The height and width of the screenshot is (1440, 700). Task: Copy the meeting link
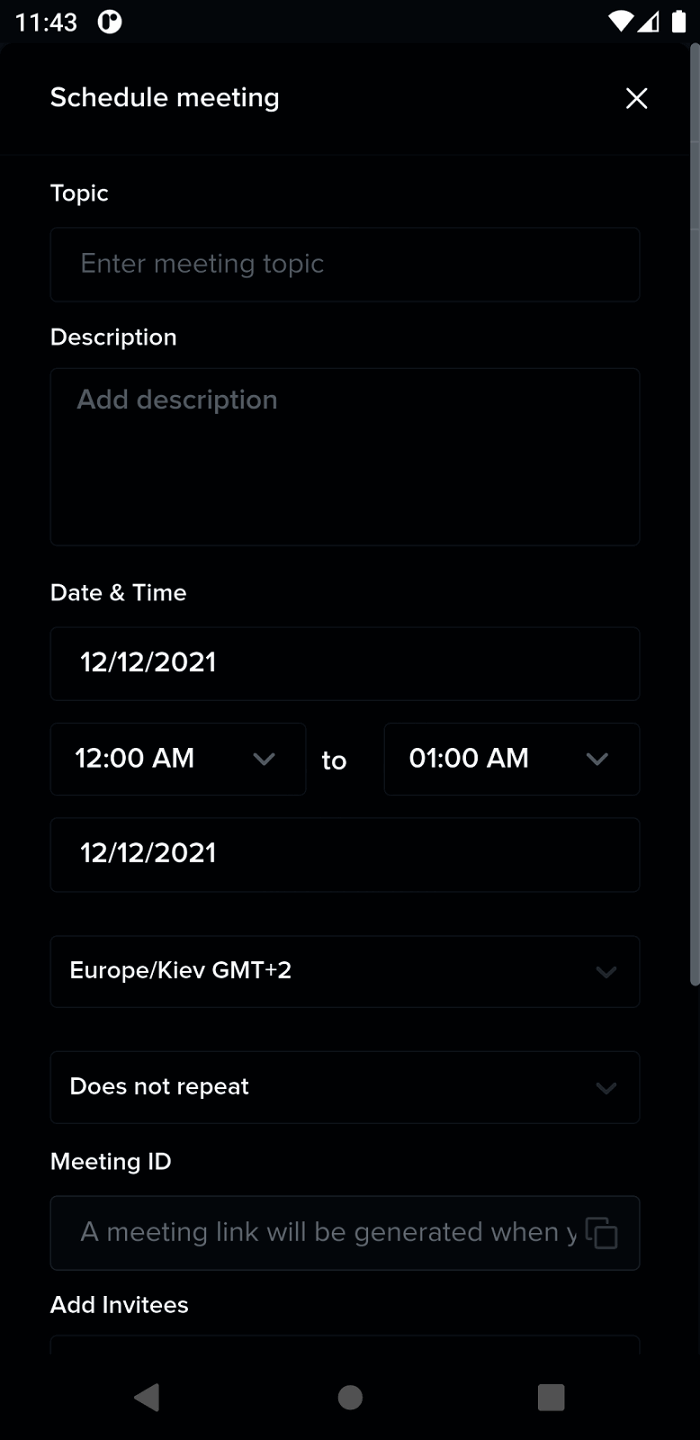coord(602,1233)
